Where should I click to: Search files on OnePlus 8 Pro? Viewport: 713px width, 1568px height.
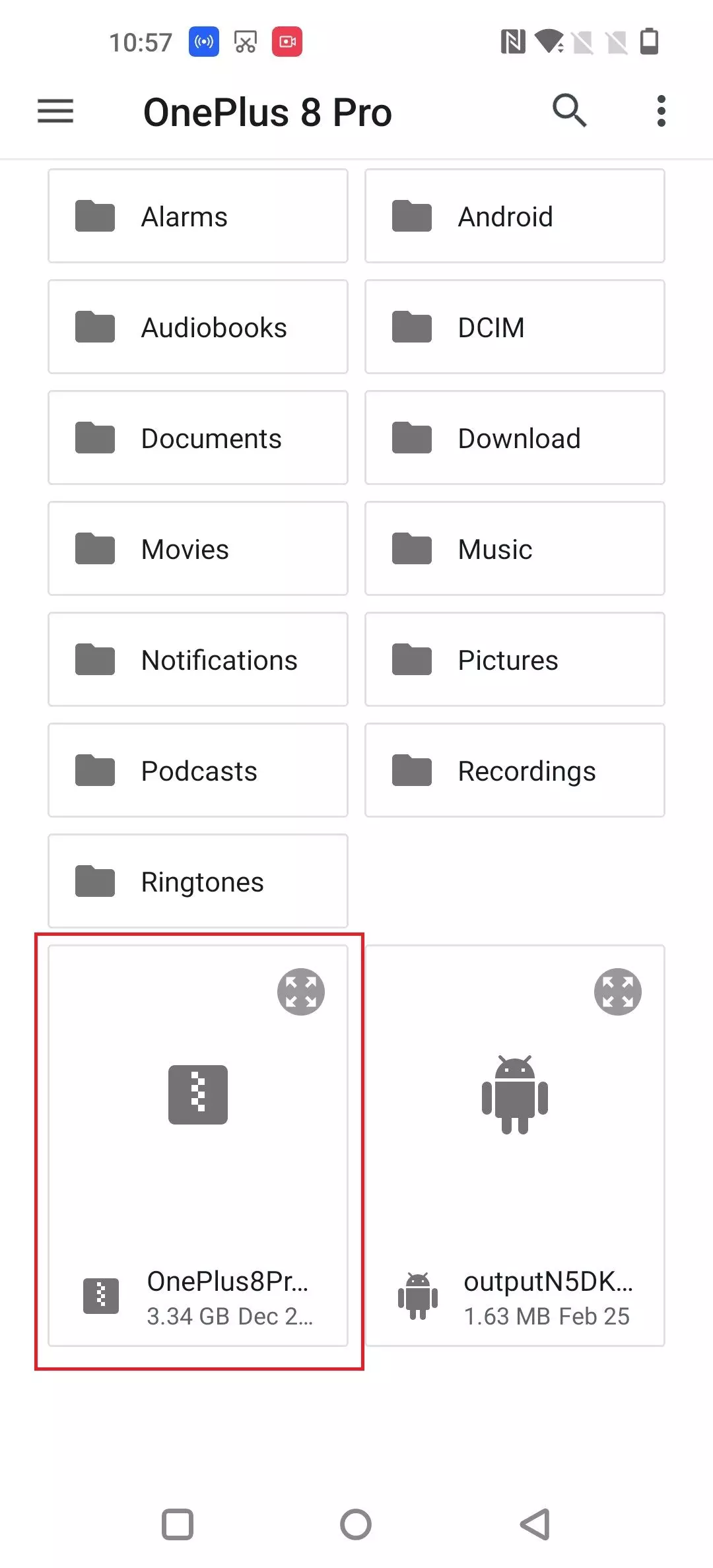569,110
